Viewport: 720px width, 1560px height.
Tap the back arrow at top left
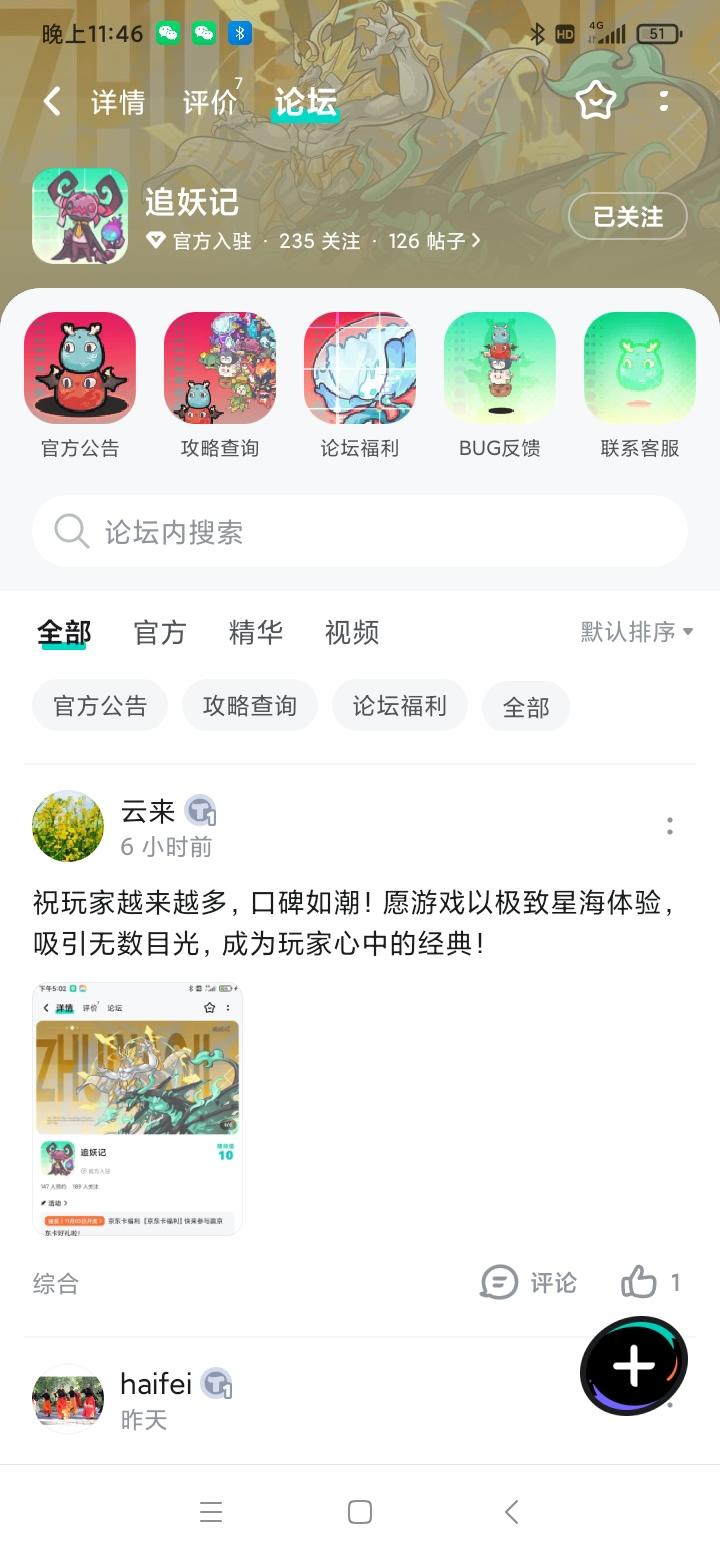51,101
